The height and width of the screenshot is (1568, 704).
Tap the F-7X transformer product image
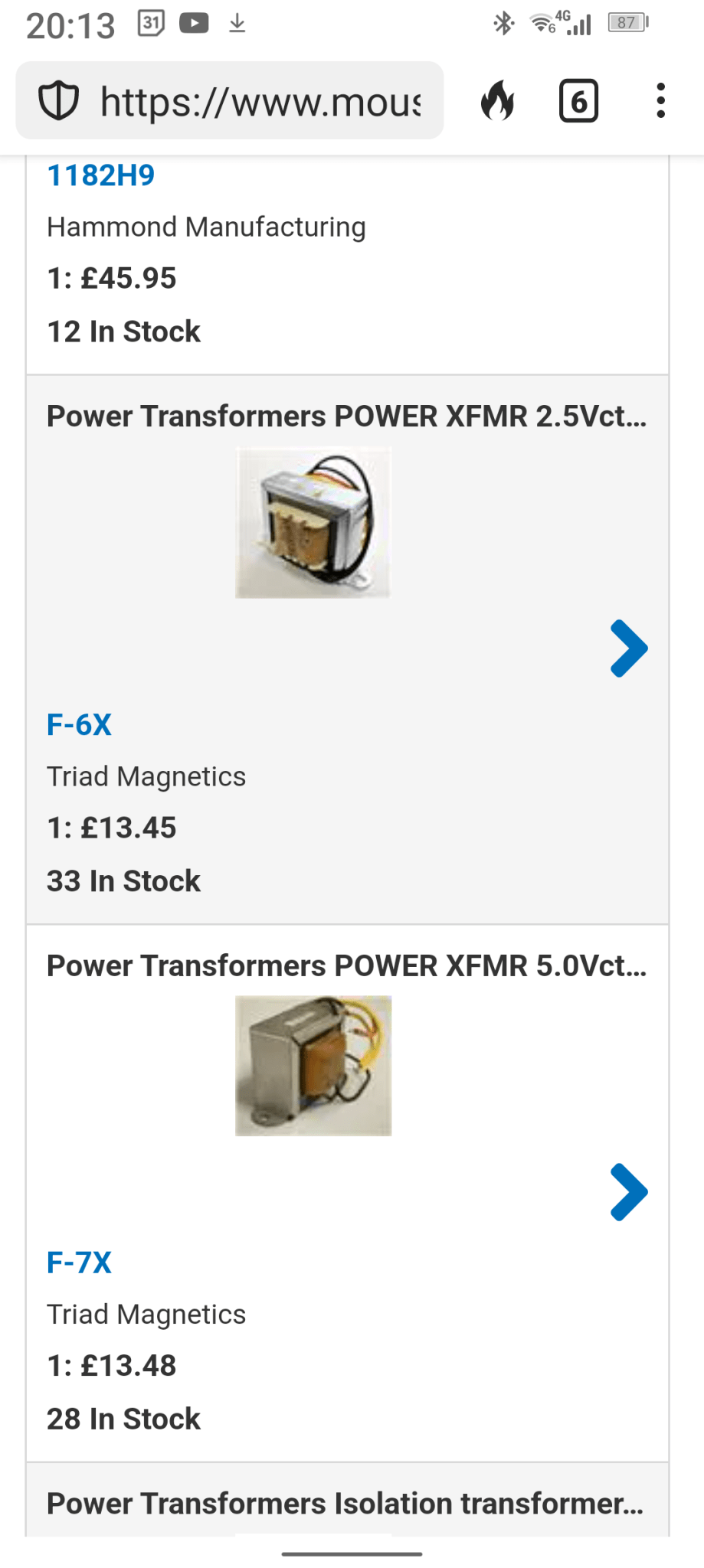pos(313,1065)
